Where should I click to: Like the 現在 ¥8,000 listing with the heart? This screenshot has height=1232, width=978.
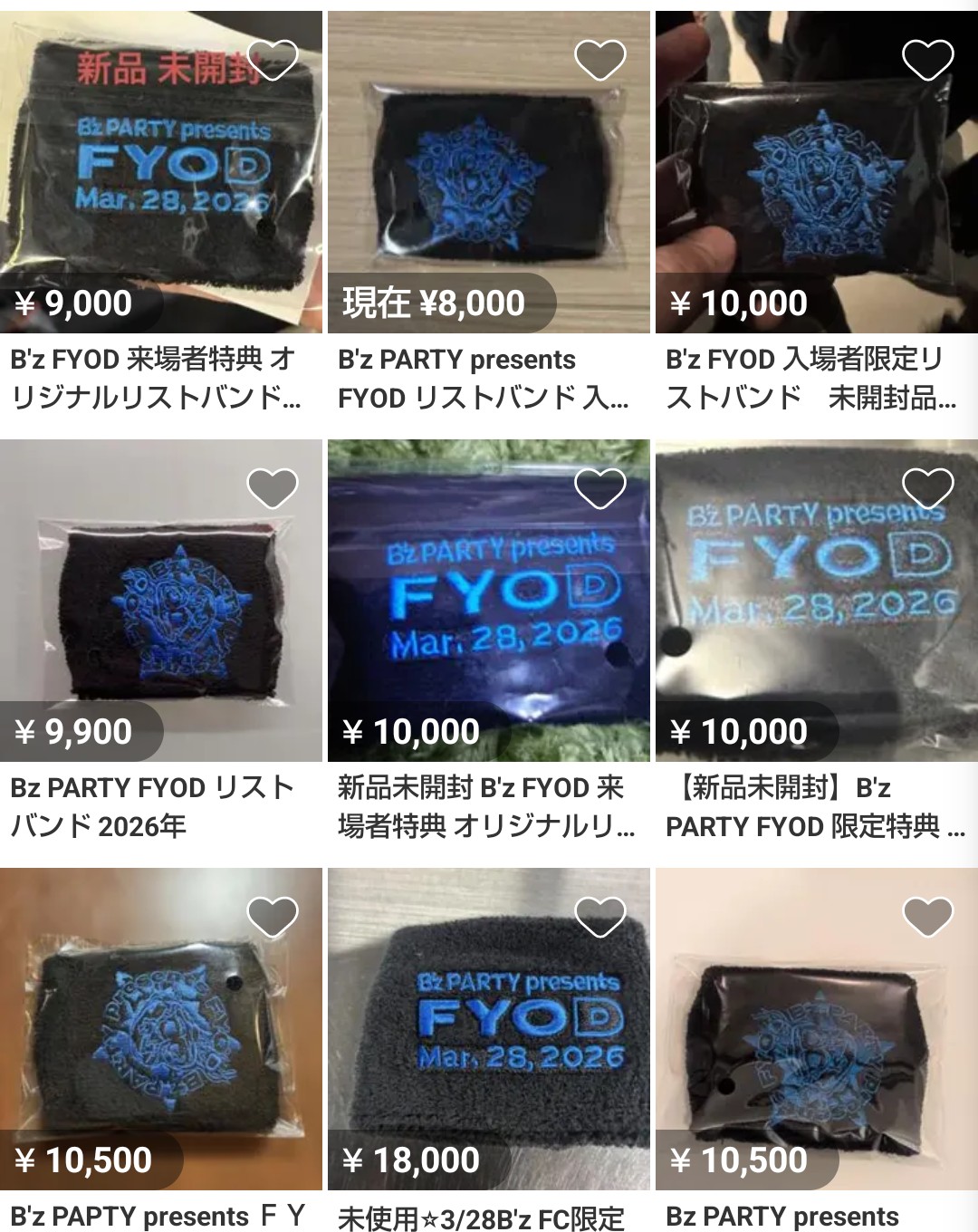pyautogui.click(x=600, y=60)
